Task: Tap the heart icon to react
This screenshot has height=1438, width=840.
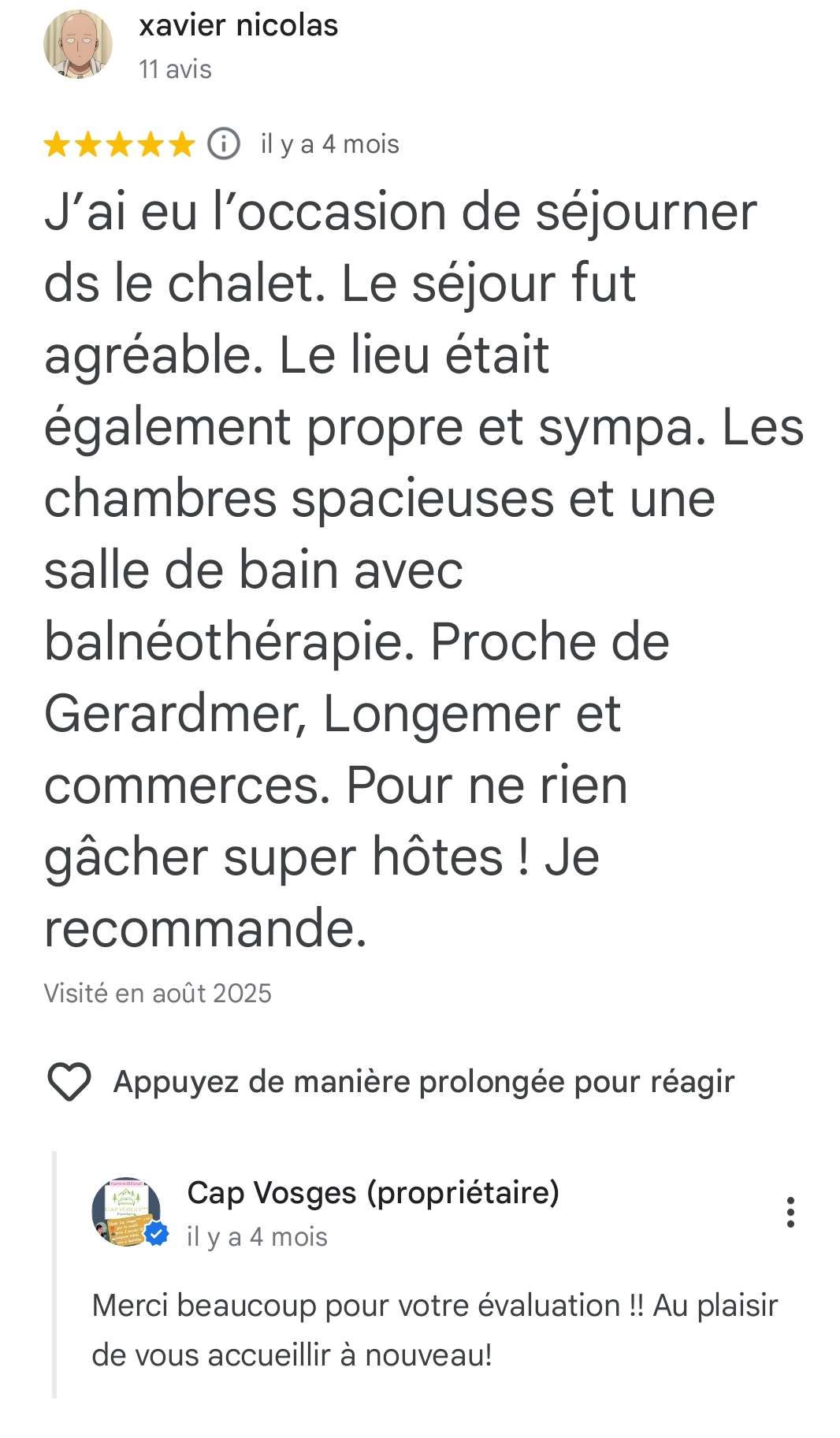Action: [69, 1082]
